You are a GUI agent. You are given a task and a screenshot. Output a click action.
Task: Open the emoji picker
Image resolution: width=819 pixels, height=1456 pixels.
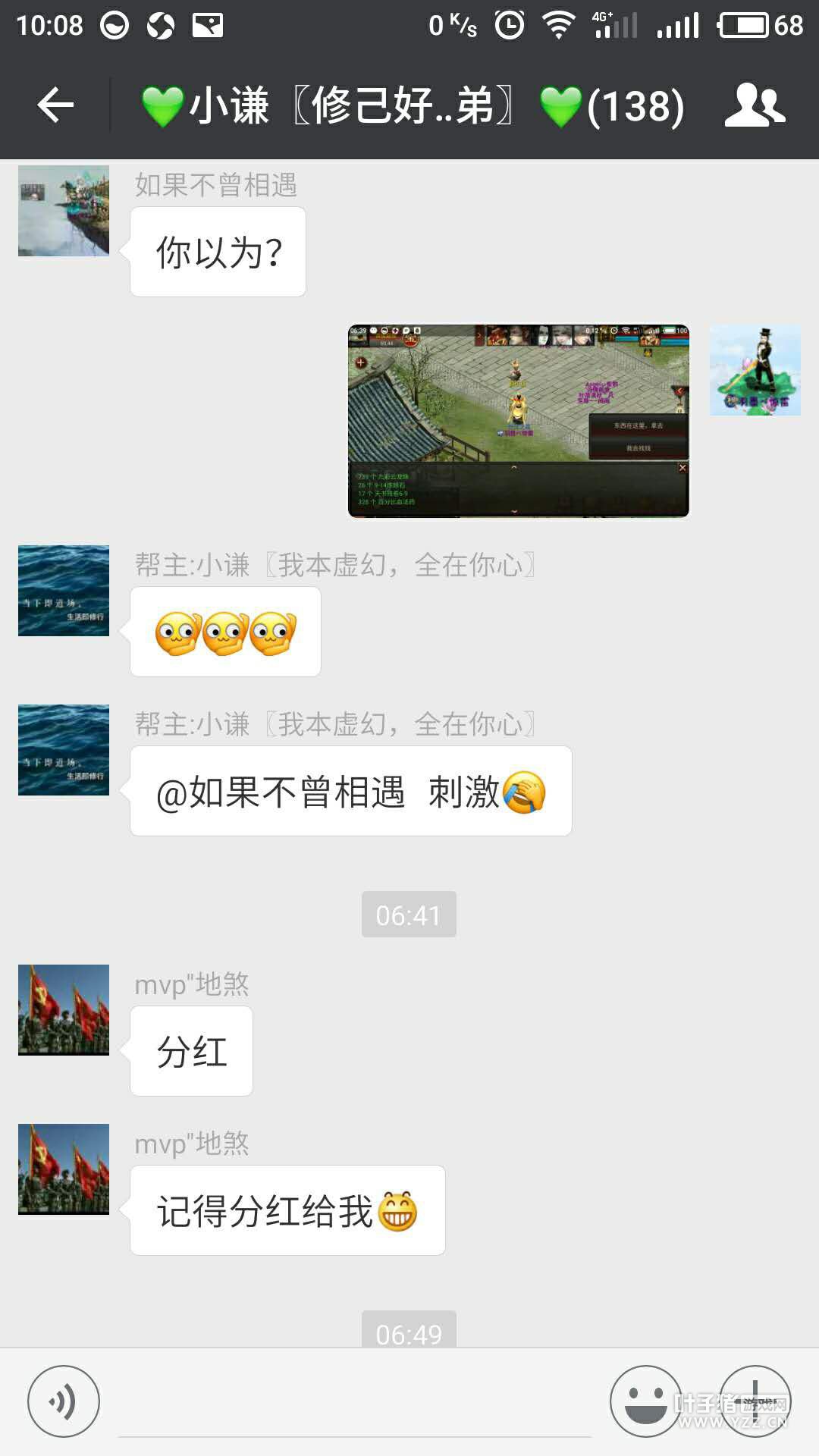coord(646,1401)
